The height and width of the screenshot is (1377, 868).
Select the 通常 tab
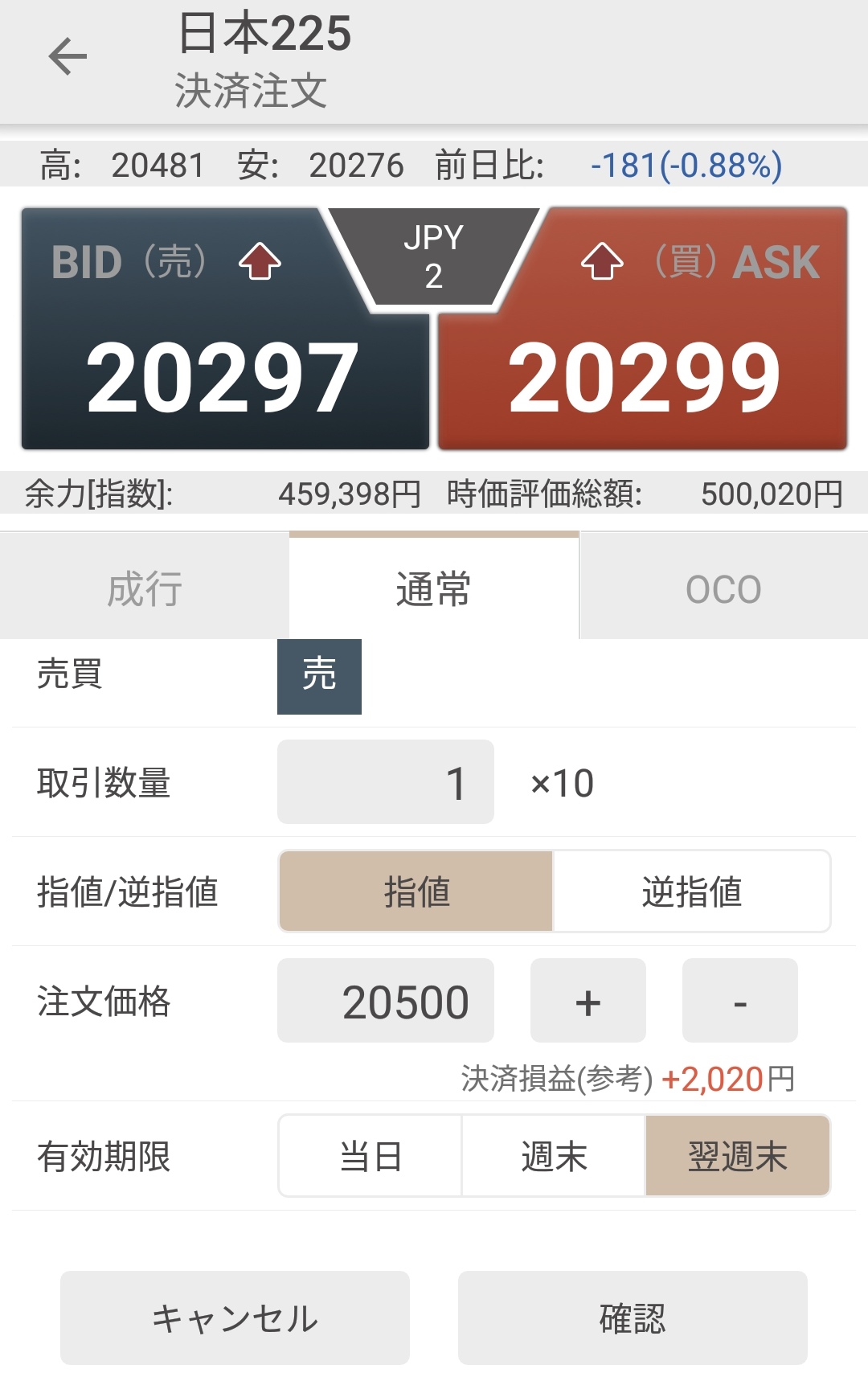[434, 588]
